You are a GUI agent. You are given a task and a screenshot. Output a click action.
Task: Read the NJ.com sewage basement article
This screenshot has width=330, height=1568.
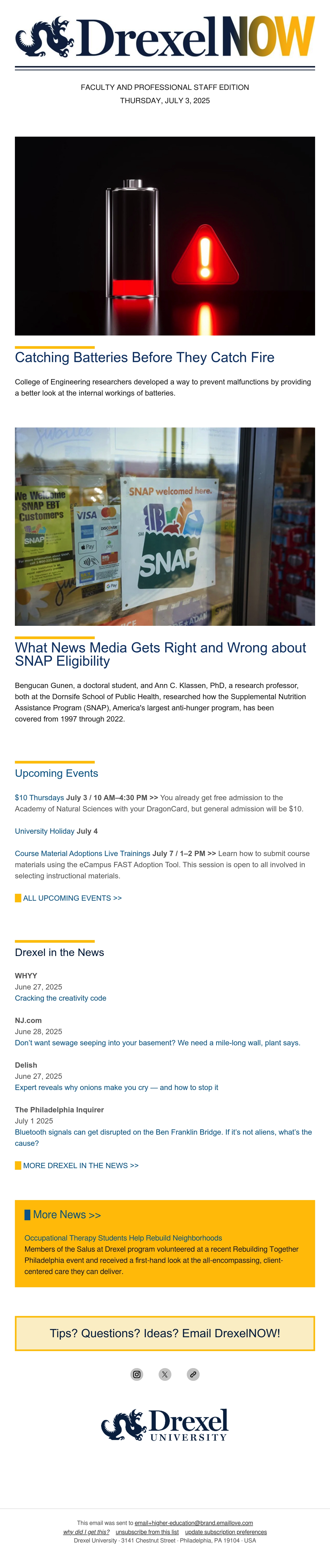pyautogui.click(x=157, y=1043)
